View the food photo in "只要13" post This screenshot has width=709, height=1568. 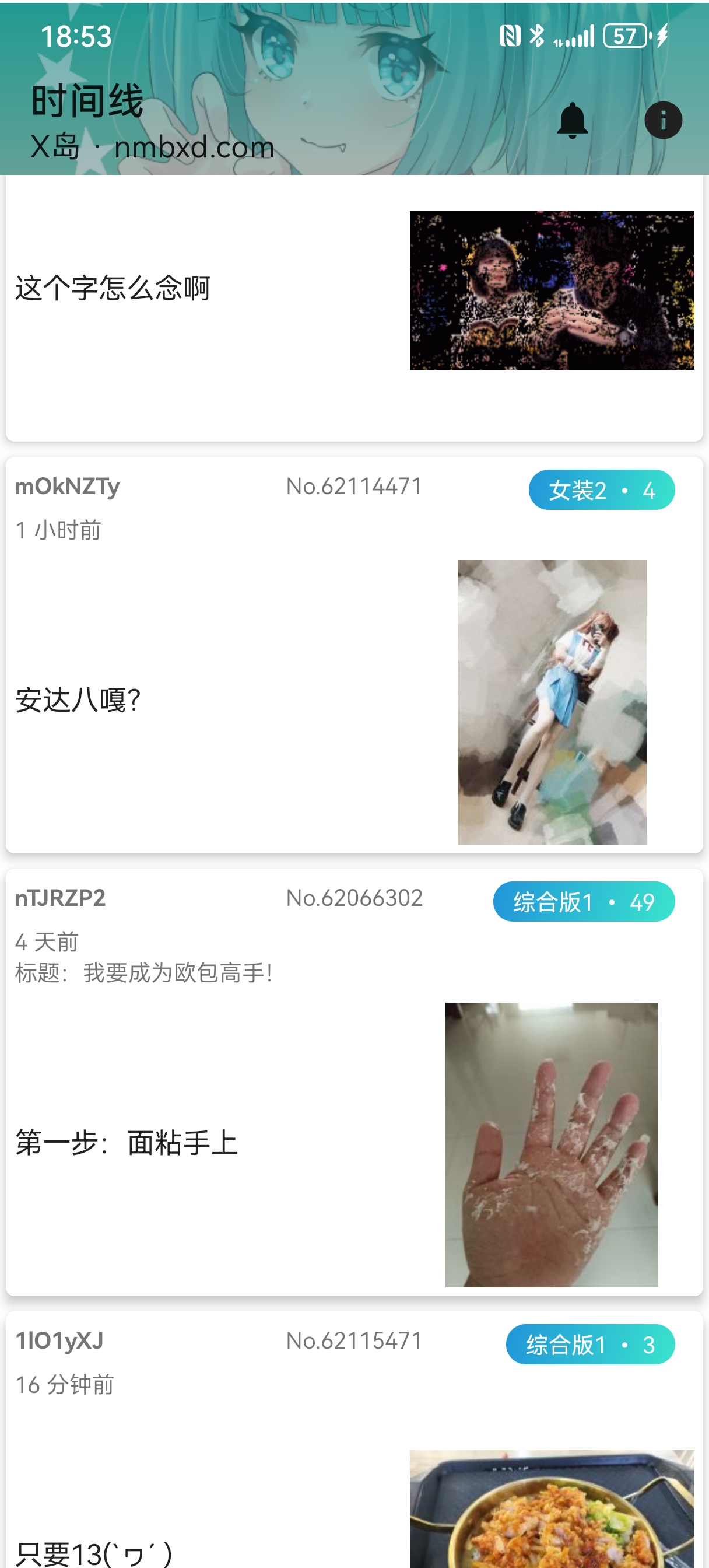point(552,1510)
